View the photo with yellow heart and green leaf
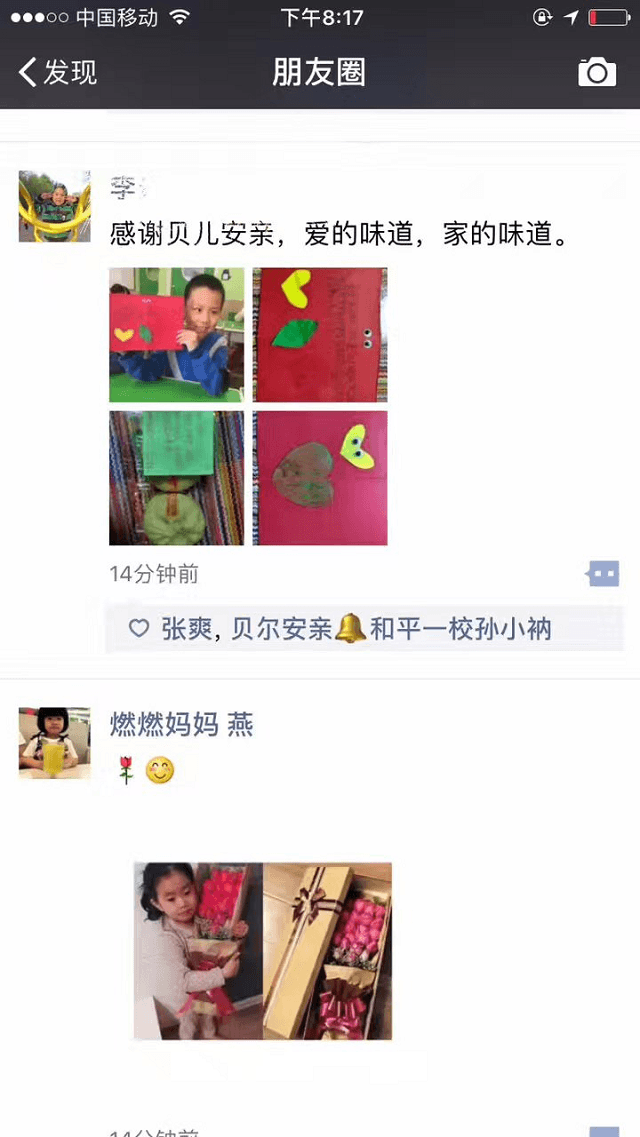Screen dimensions: 640x1137 pyautogui.click(x=319, y=334)
